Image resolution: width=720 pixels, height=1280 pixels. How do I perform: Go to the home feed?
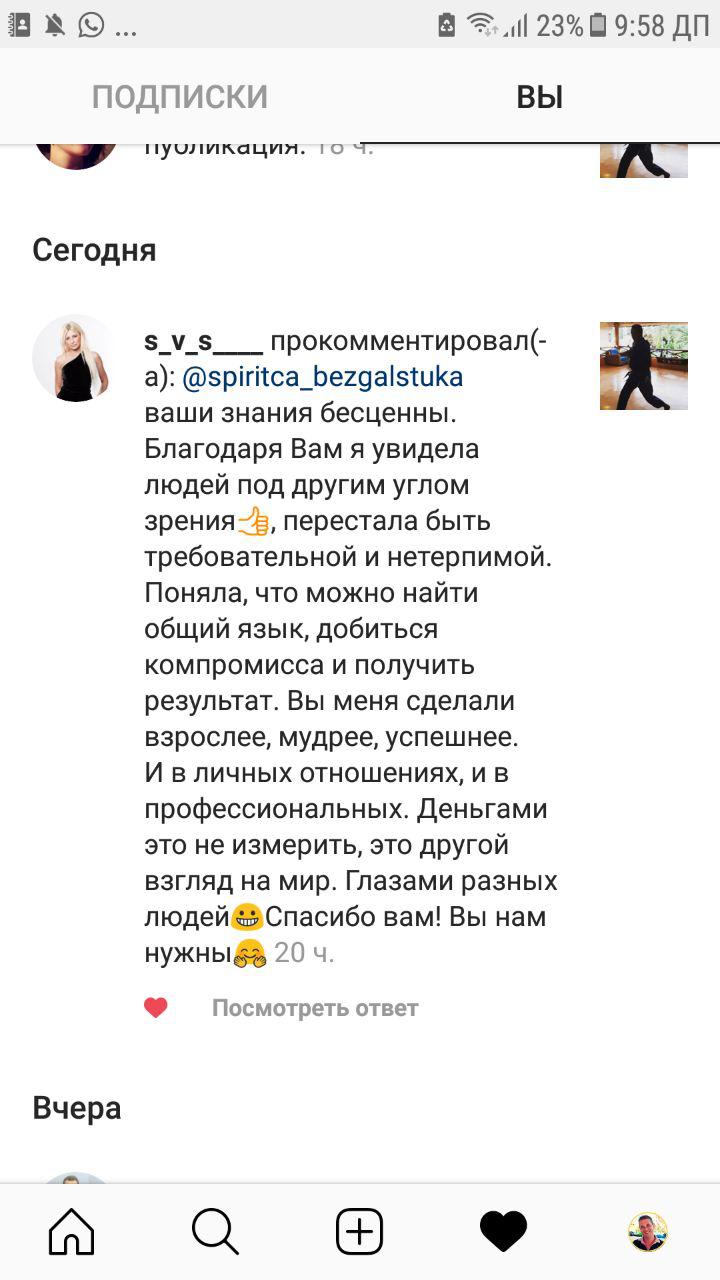coord(72,1232)
